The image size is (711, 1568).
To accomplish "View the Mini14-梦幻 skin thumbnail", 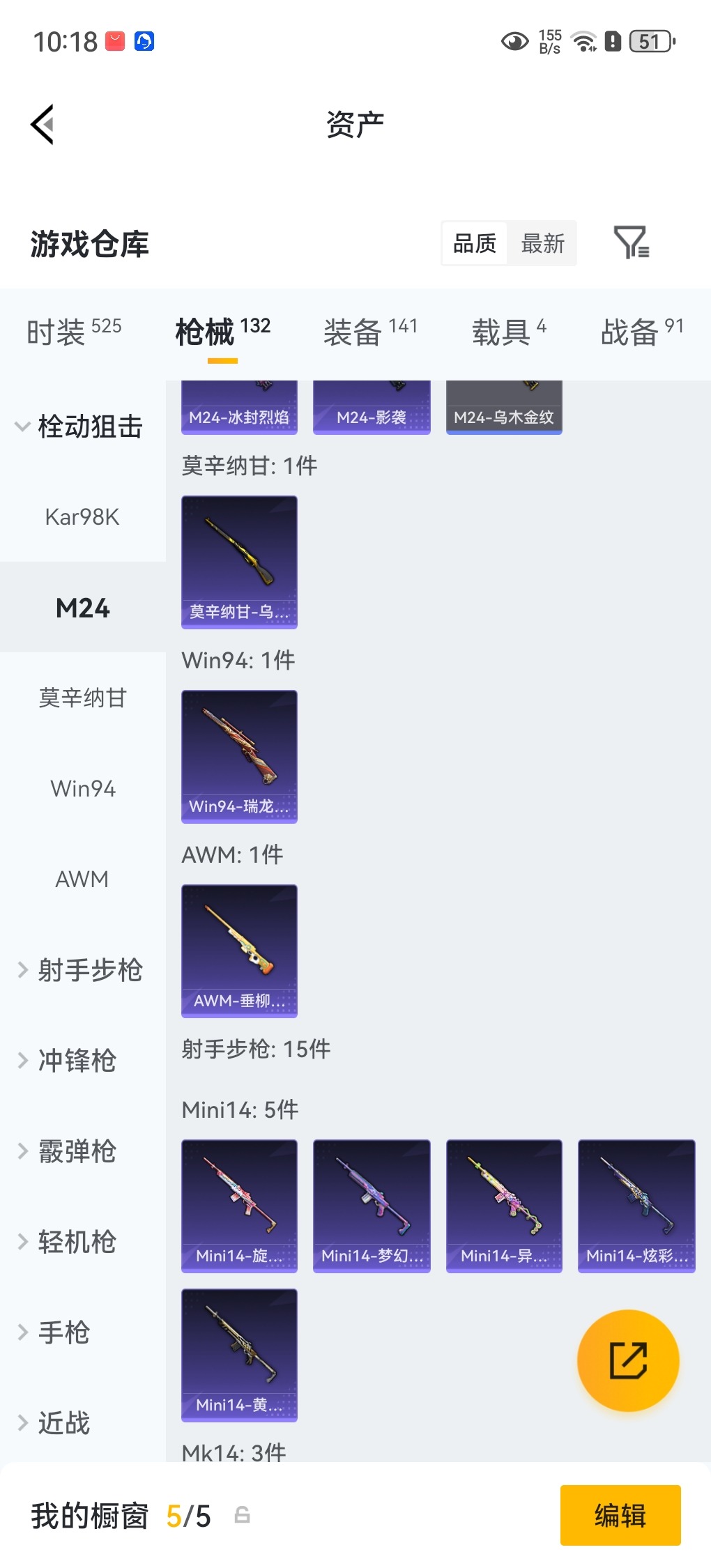I will pos(372,1206).
